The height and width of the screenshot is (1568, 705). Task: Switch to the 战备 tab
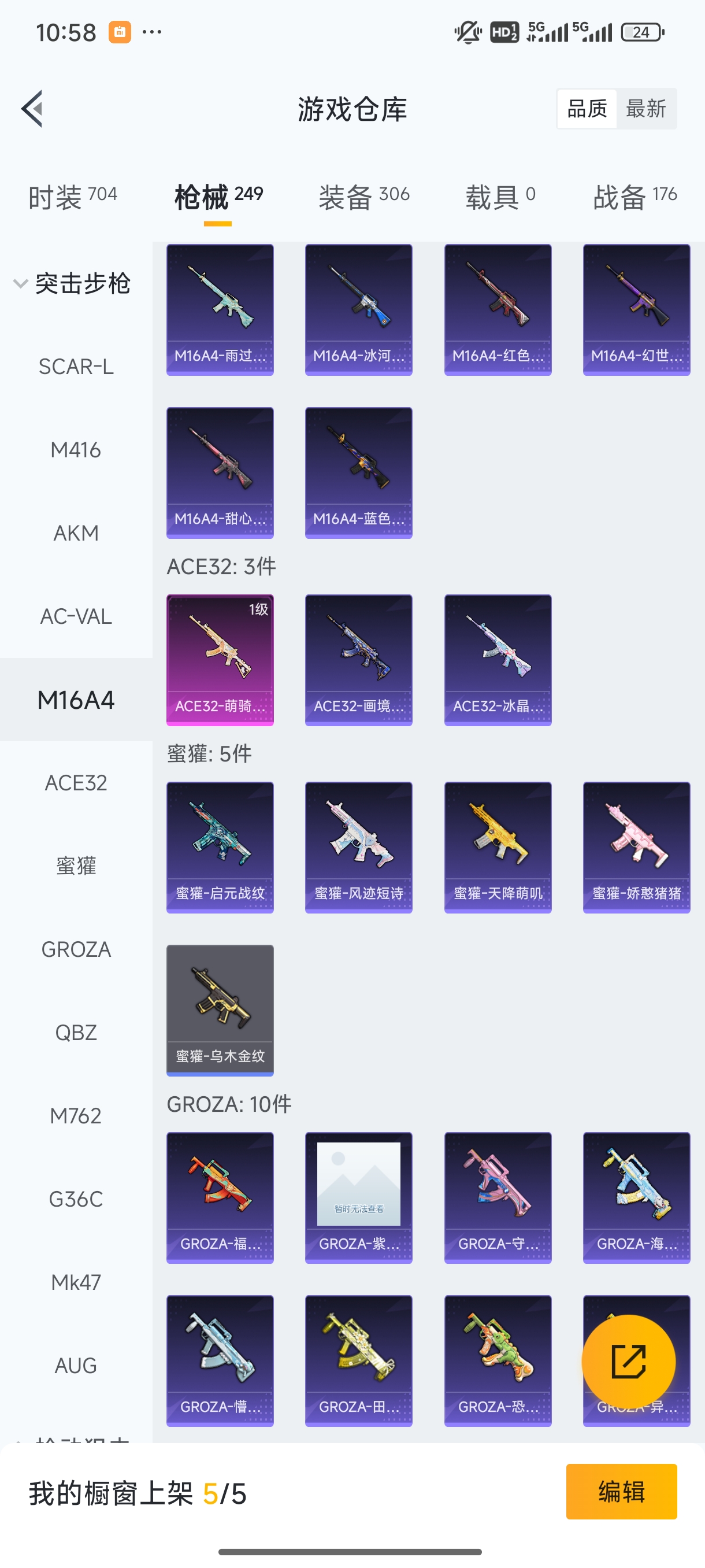(x=634, y=197)
